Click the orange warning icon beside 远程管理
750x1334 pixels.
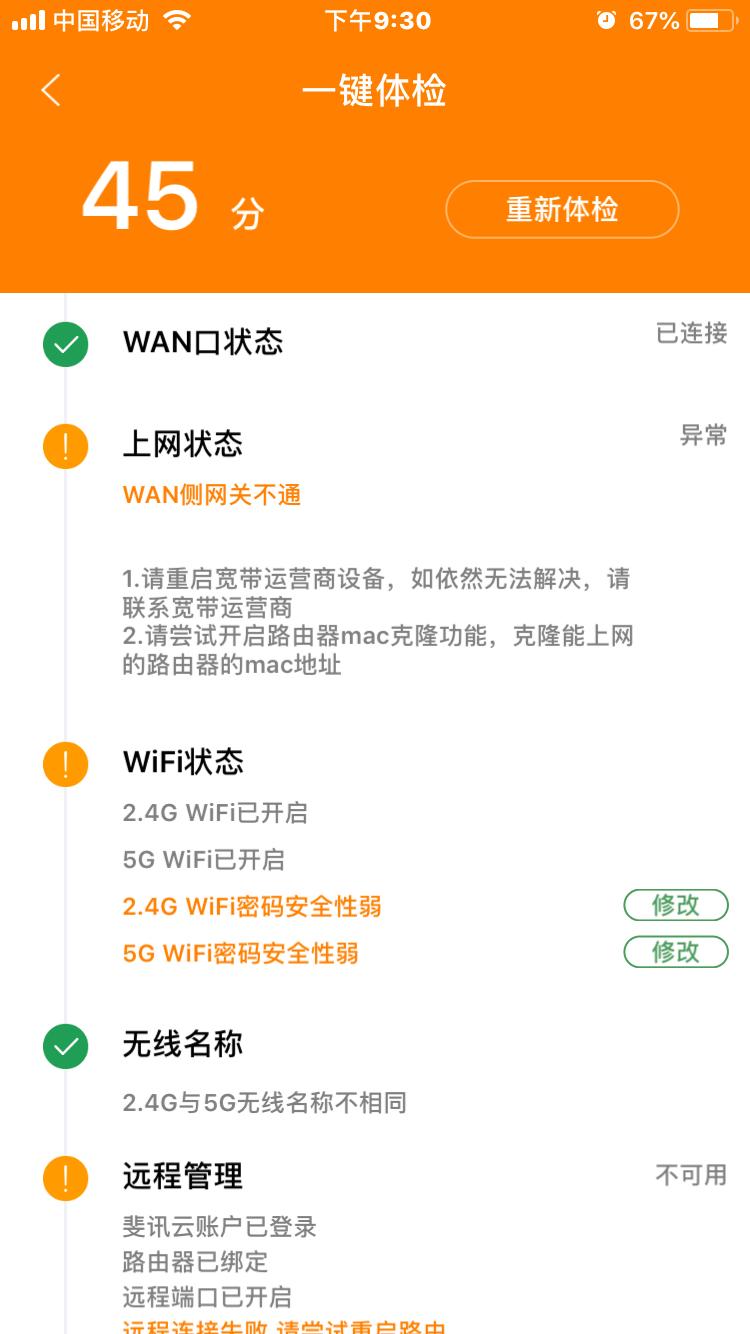(65, 1177)
